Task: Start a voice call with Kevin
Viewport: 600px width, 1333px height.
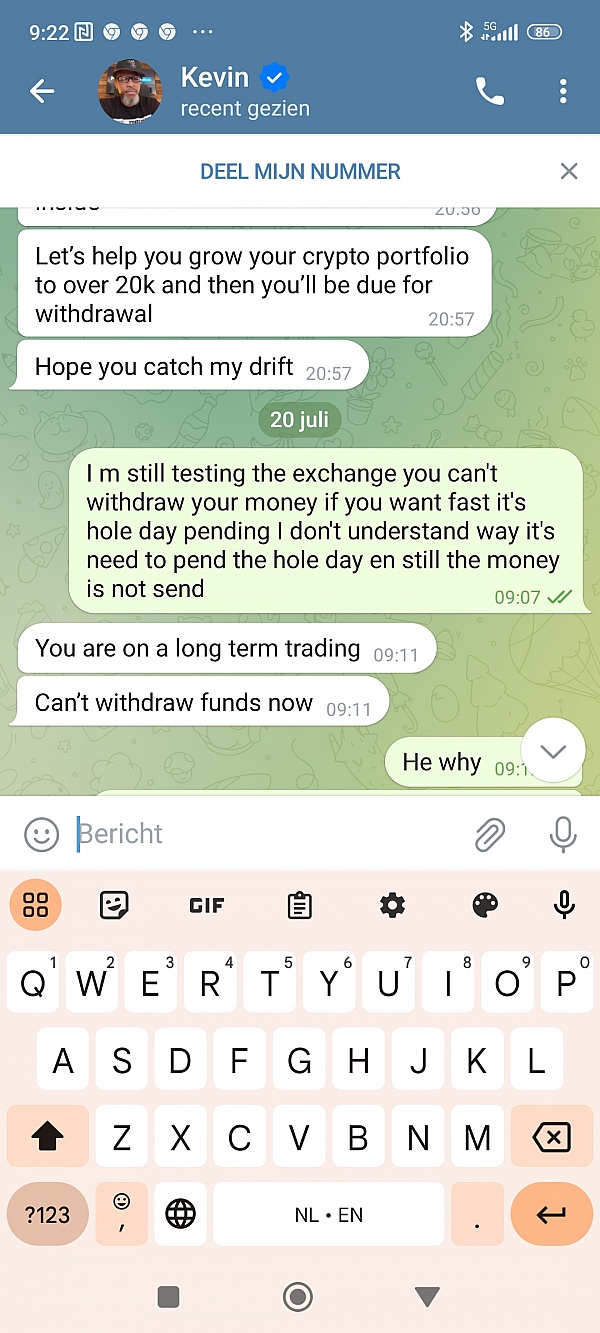Action: coord(489,92)
